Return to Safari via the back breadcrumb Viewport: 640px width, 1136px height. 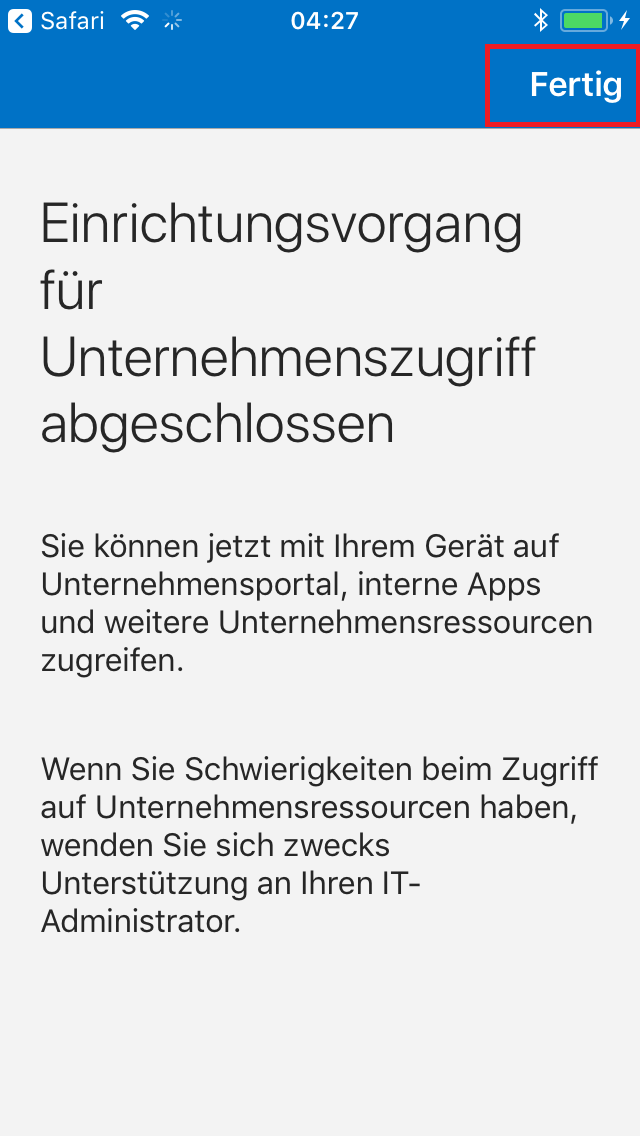click(56, 21)
